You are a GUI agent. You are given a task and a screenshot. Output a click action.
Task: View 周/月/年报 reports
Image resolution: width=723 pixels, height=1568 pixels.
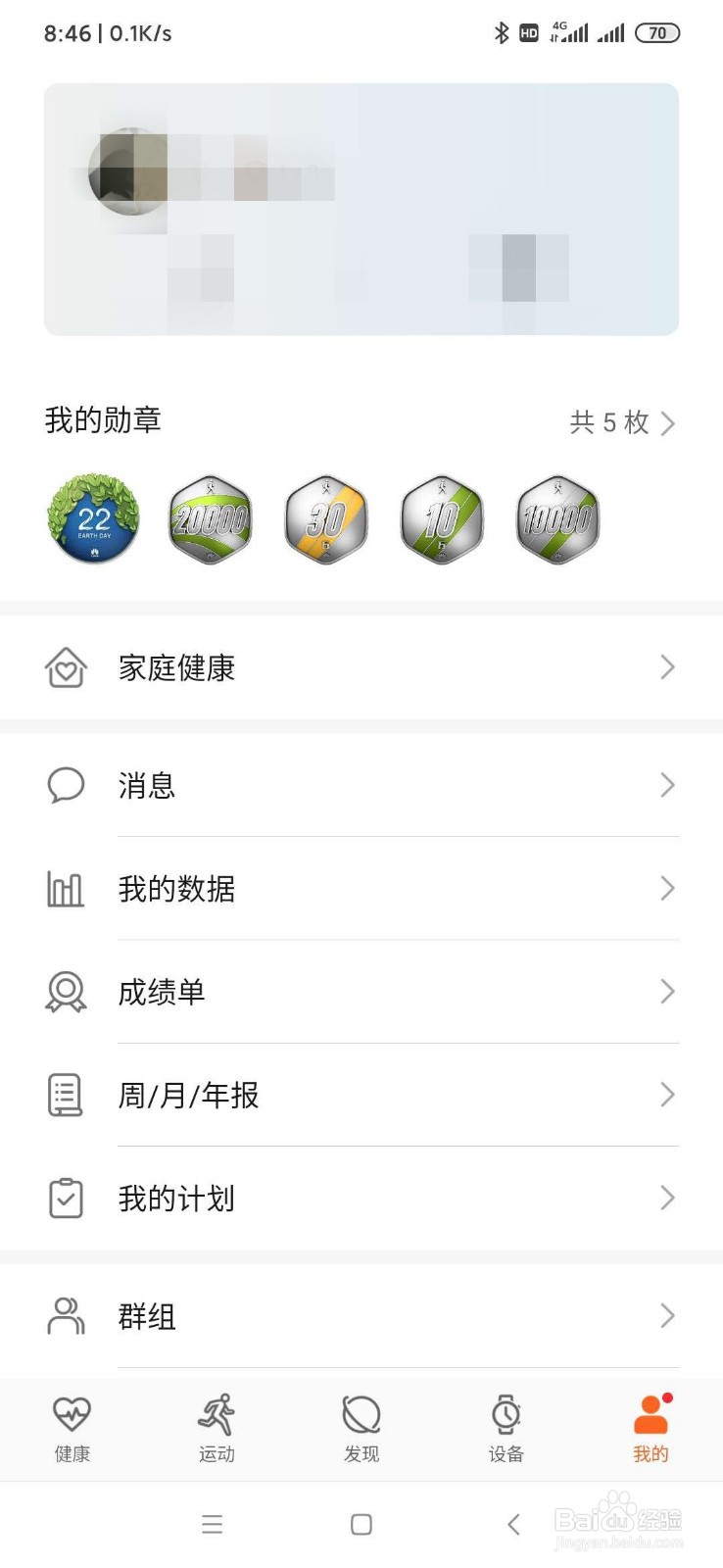click(x=361, y=1095)
